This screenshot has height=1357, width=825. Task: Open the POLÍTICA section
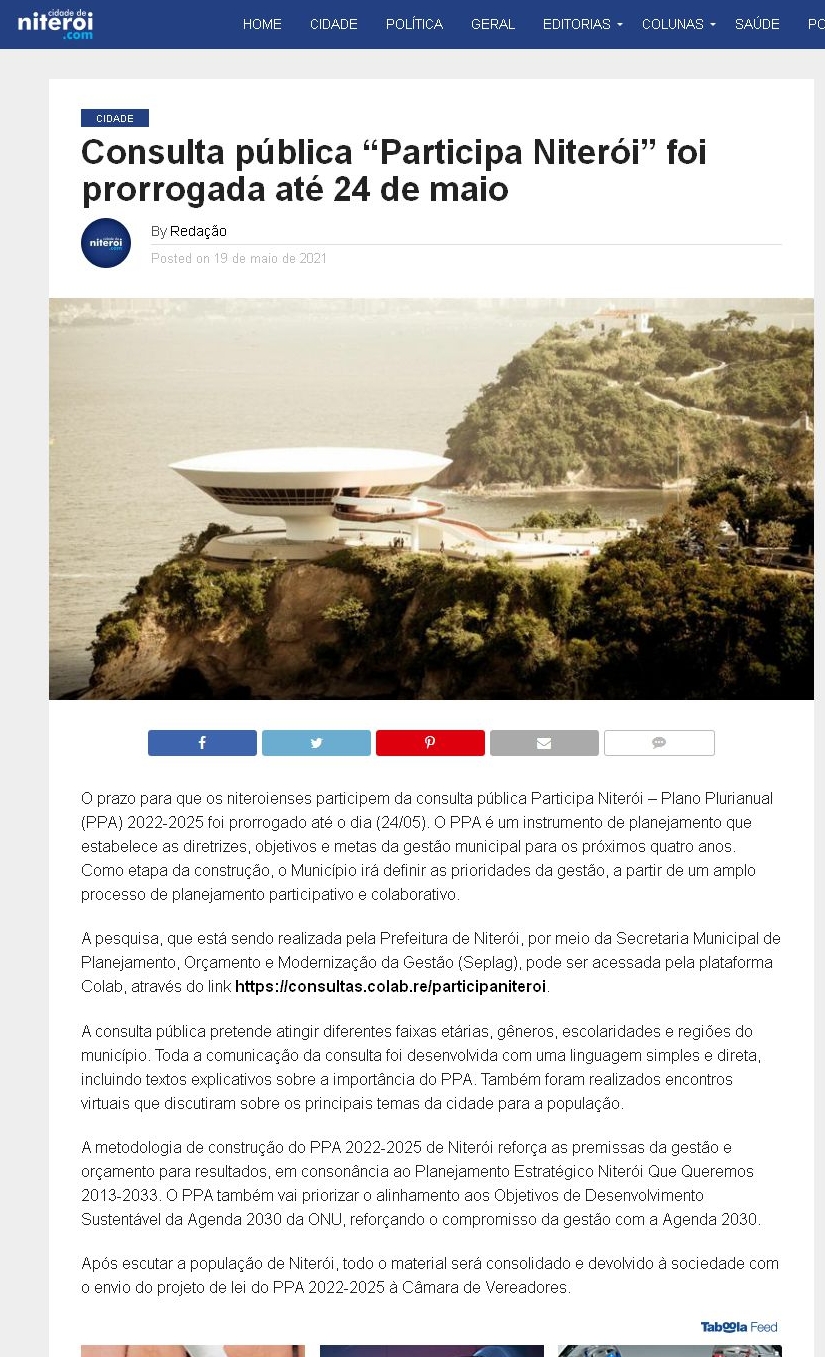414,24
